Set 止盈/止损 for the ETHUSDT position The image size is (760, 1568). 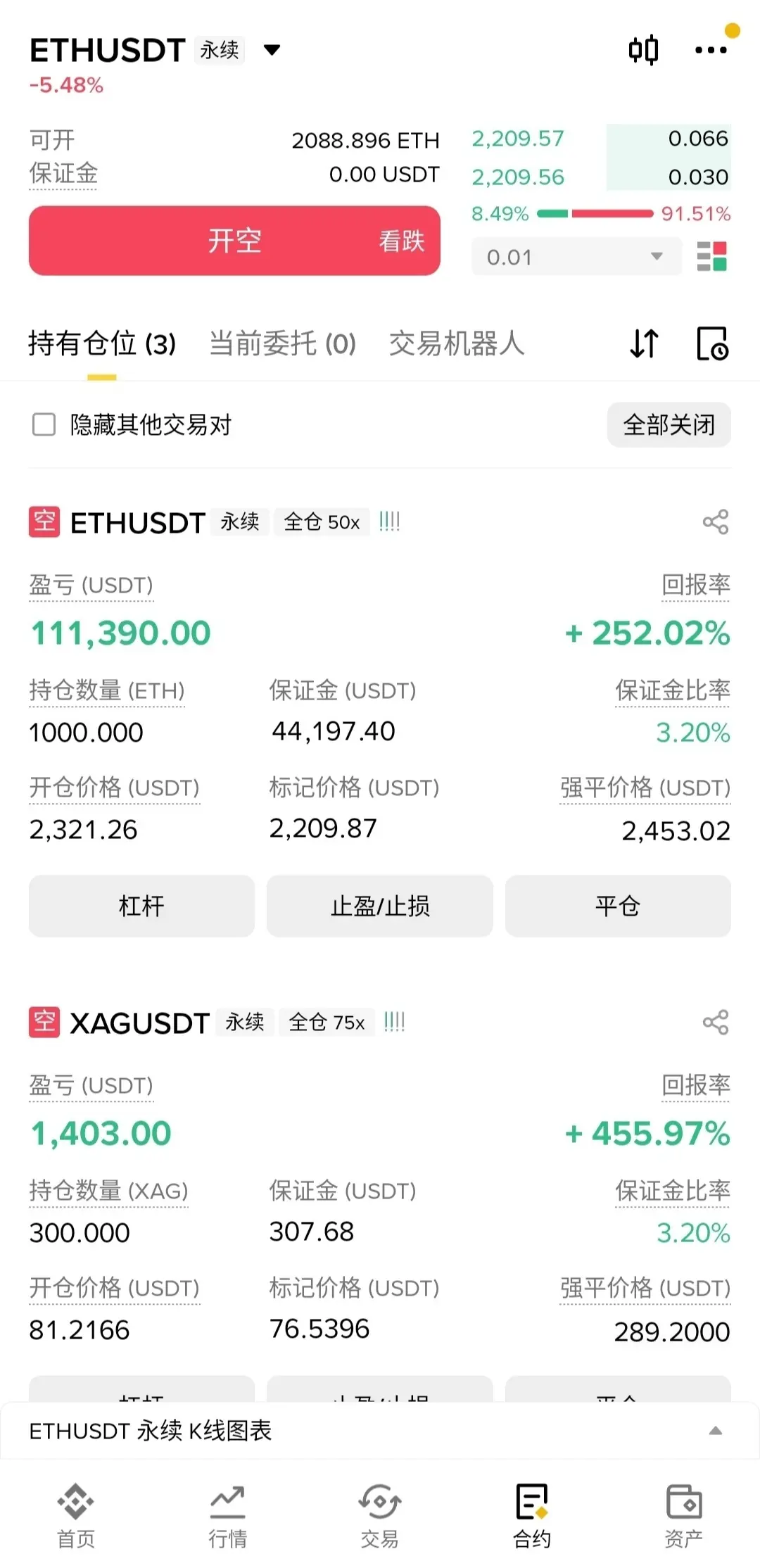(380, 906)
